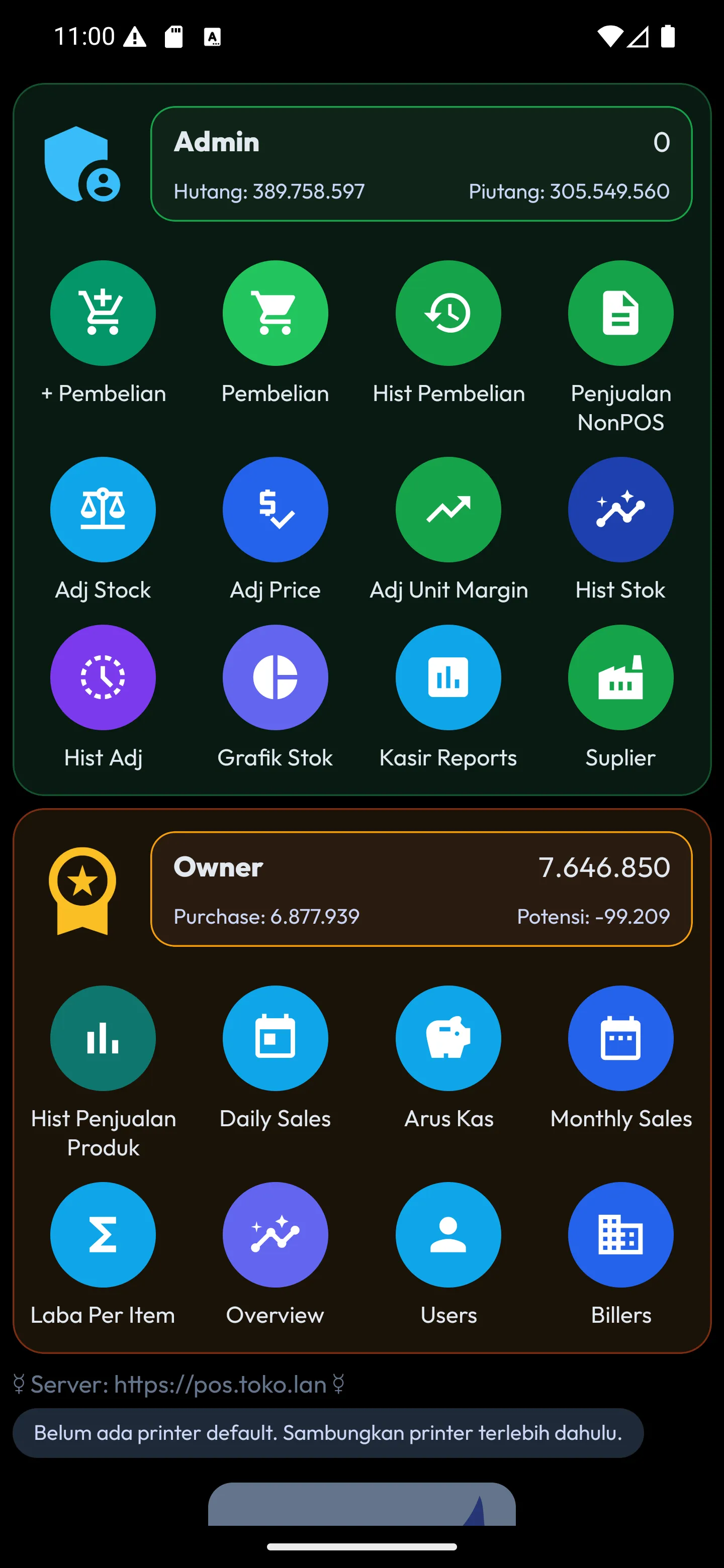This screenshot has height=1568, width=724.
Task: Open Adj Stock adjustment
Action: pyautogui.click(x=103, y=510)
